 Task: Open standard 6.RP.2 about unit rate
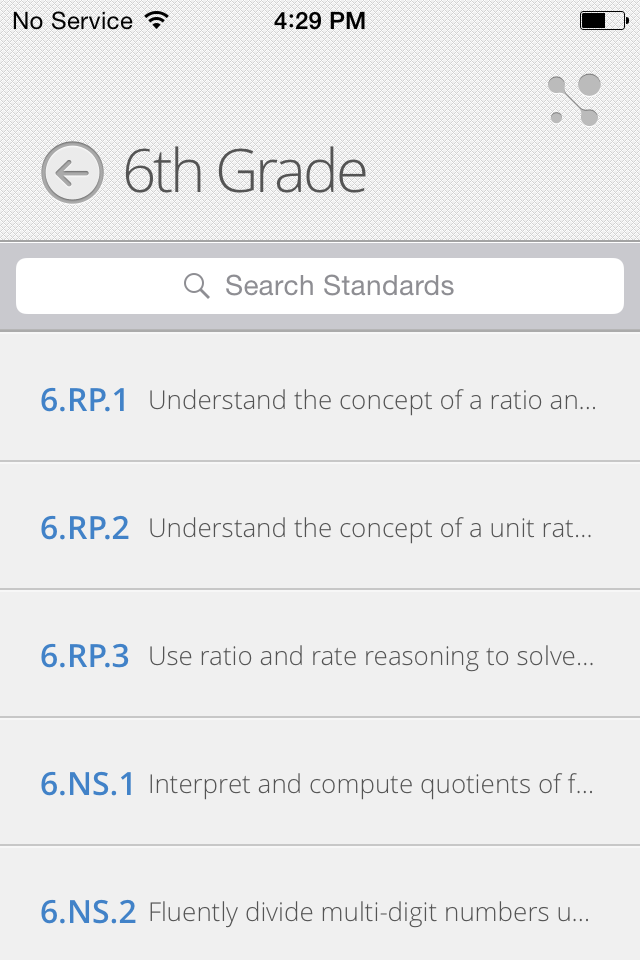320,526
